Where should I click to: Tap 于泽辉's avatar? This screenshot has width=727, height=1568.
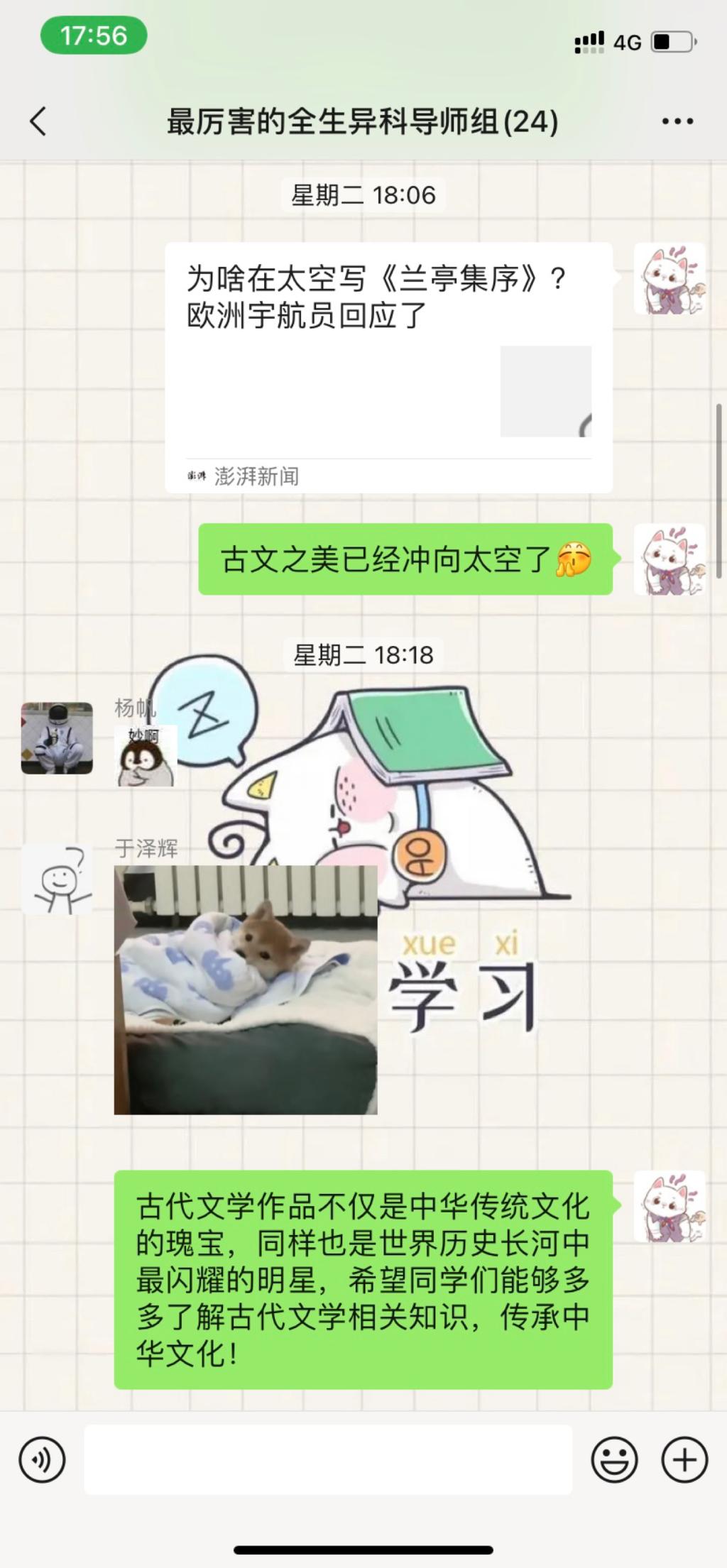tap(57, 879)
